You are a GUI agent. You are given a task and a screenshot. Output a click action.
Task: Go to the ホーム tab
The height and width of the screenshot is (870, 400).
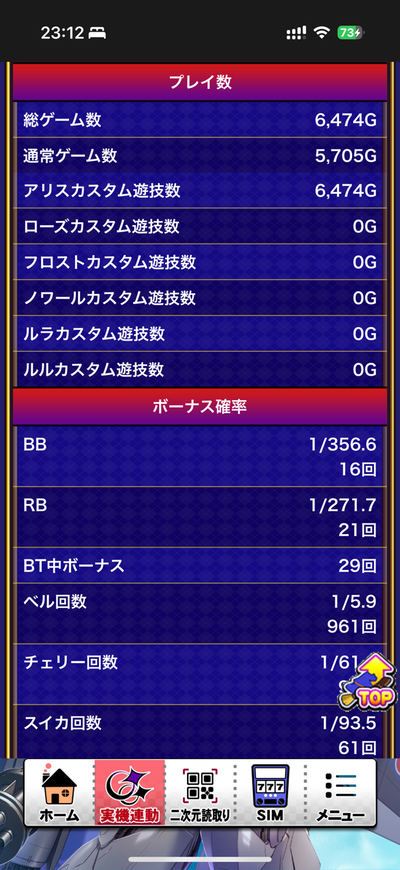[60, 792]
